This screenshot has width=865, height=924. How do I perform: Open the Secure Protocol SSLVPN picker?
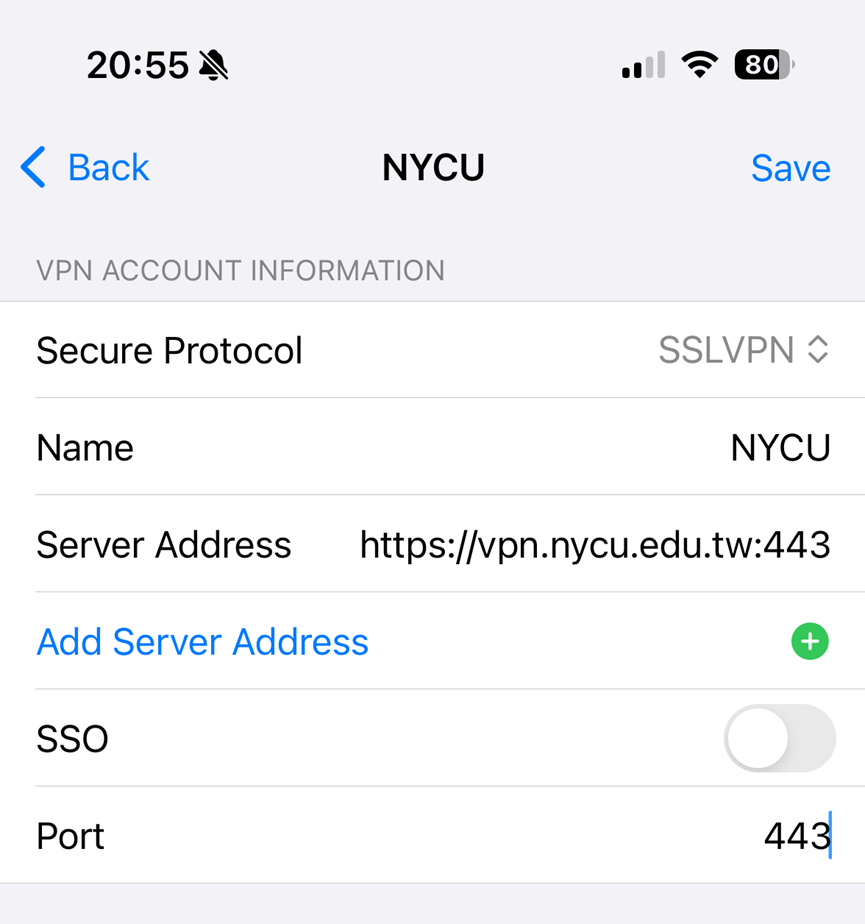coord(744,350)
